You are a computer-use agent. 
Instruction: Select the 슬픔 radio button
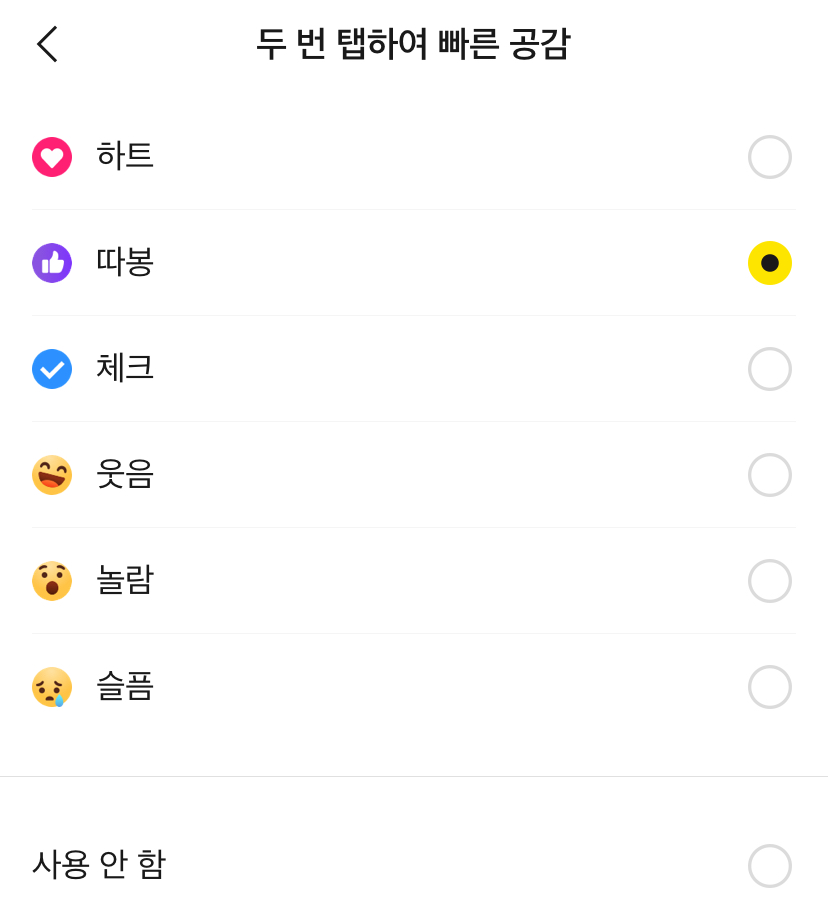click(769, 687)
